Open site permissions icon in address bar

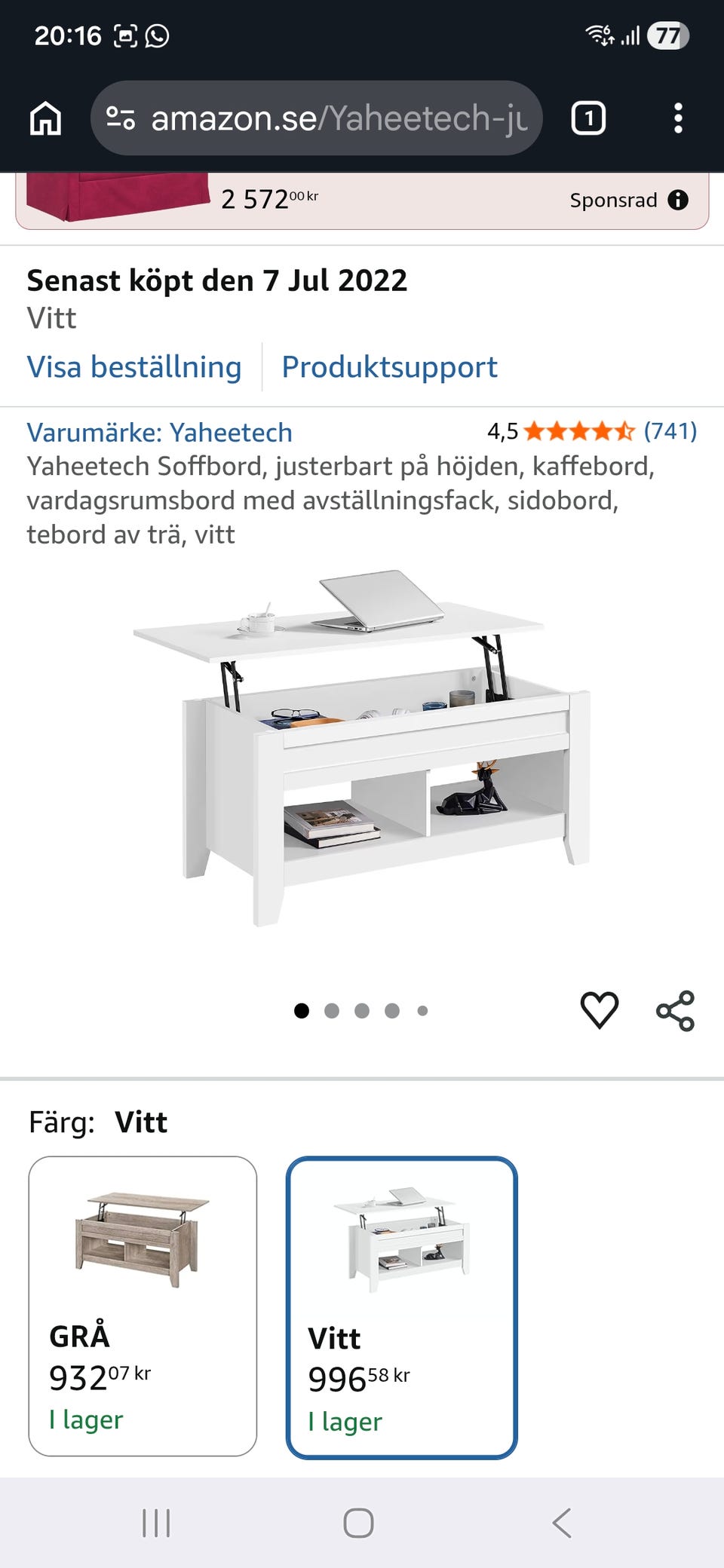point(121,118)
